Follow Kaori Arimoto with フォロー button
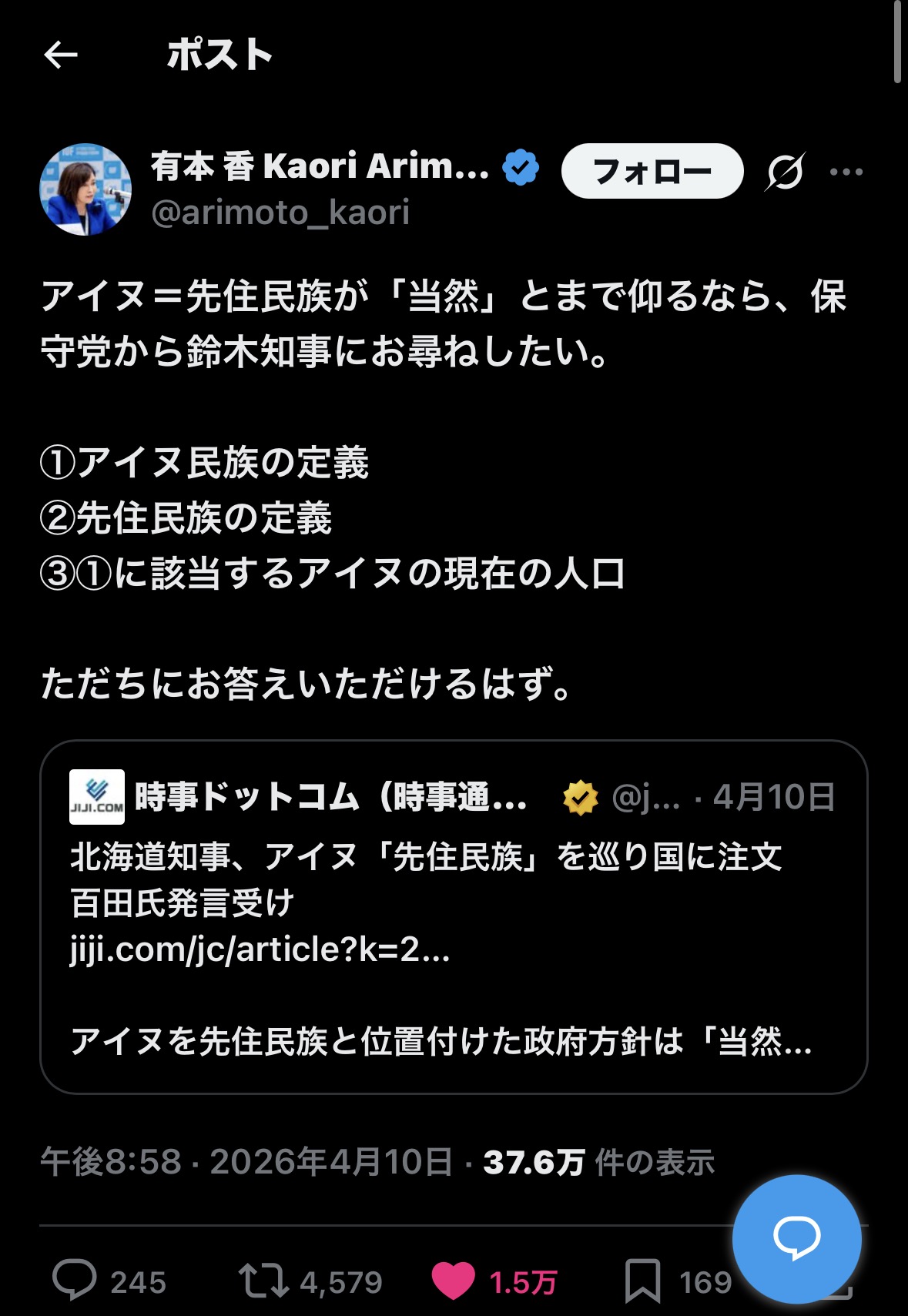The width and height of the screenshot is (908, 1316). click(652, 171)
